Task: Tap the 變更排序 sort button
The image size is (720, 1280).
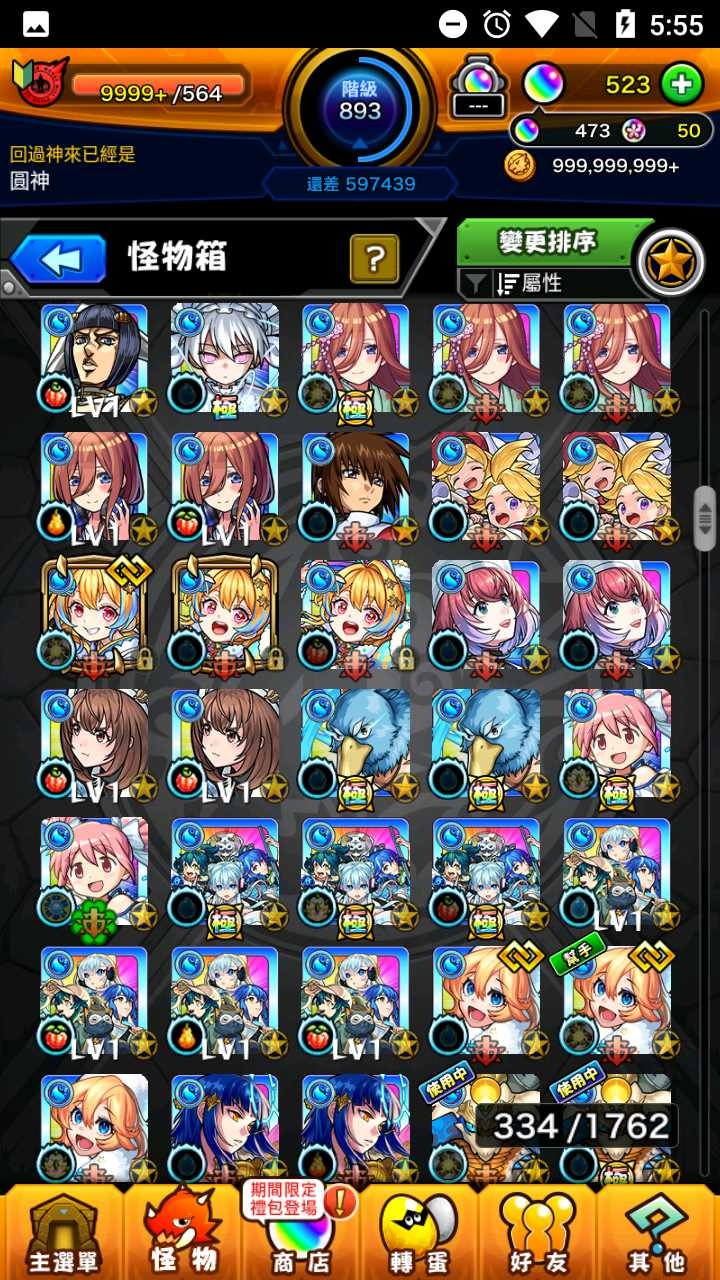Action: coord(548,242)
